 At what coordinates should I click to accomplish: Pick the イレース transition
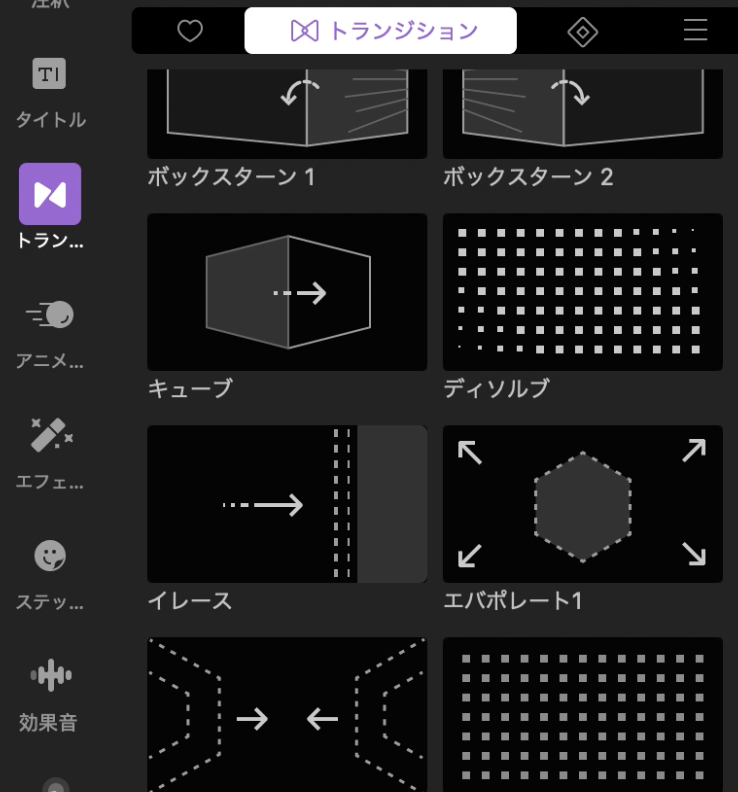click(287, 504)
